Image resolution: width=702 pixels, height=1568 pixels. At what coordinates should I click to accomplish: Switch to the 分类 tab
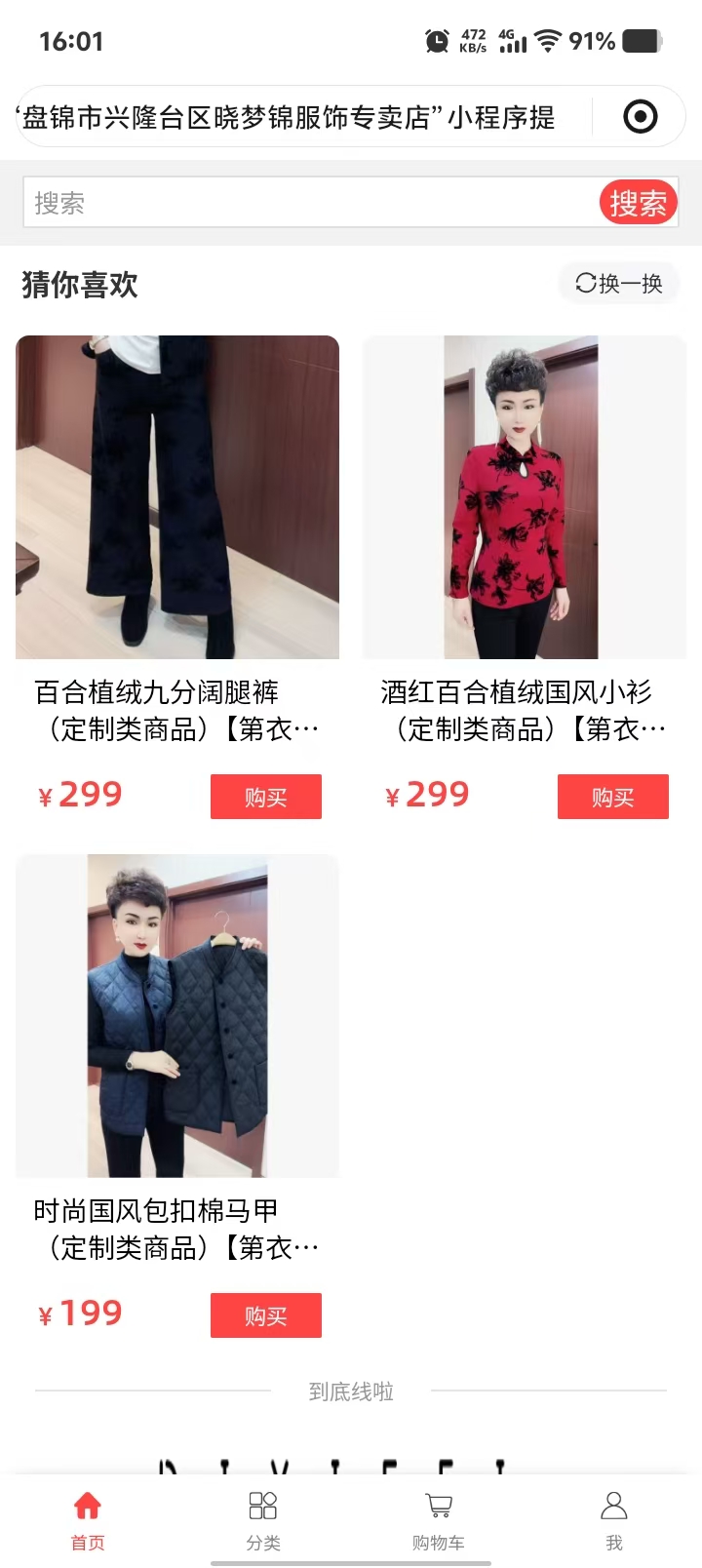pos(263,1519)
